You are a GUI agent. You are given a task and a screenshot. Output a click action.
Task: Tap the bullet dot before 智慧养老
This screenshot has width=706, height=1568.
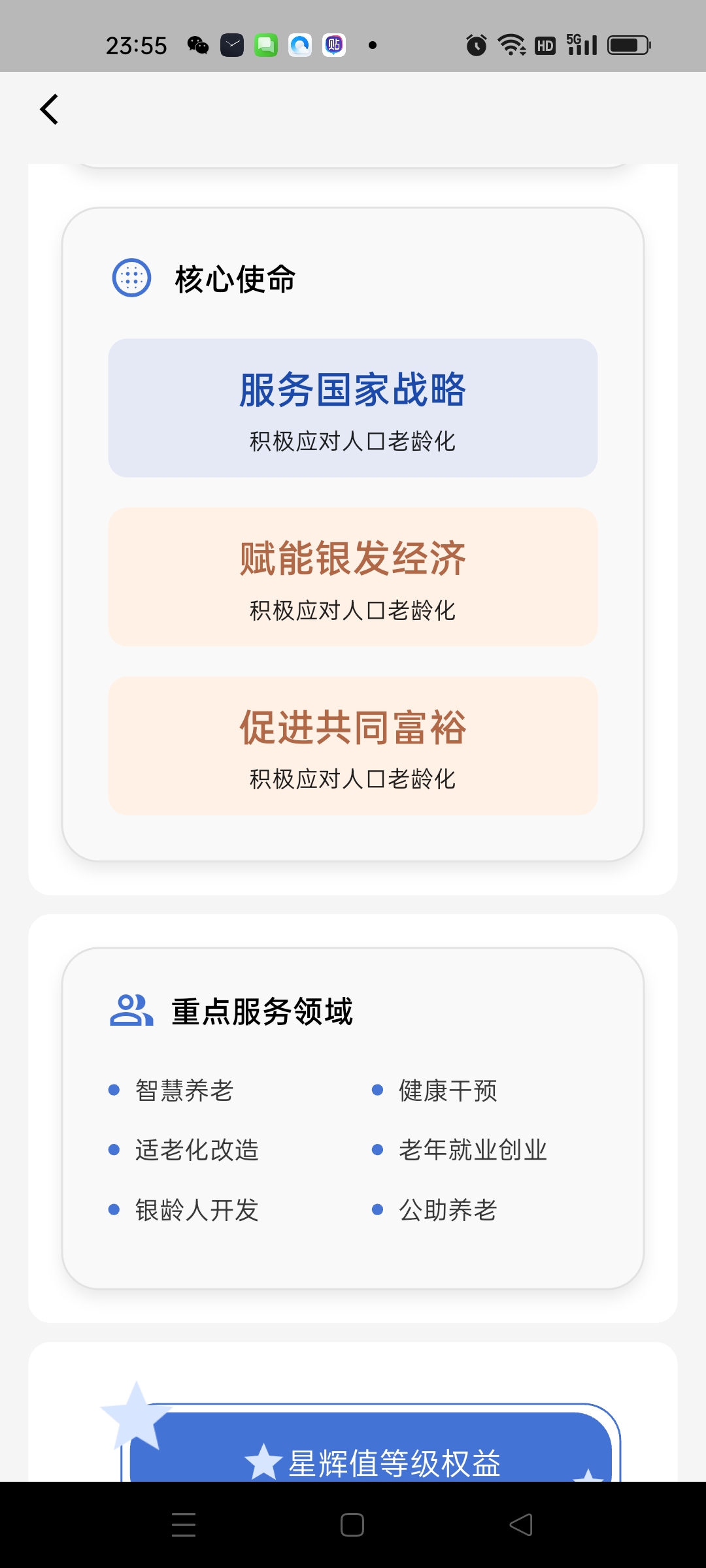pyautogui.click(x=114, y=1089)
